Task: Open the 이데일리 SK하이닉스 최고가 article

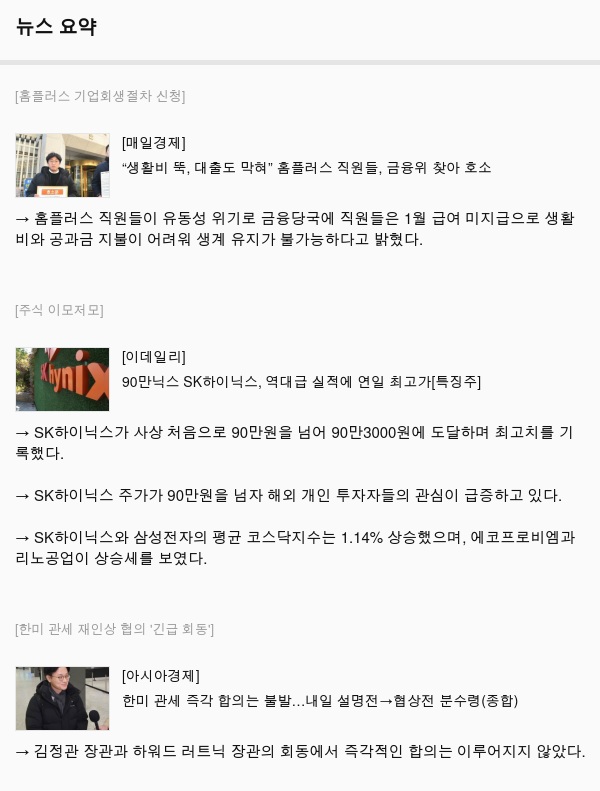Action: point(301,381)
